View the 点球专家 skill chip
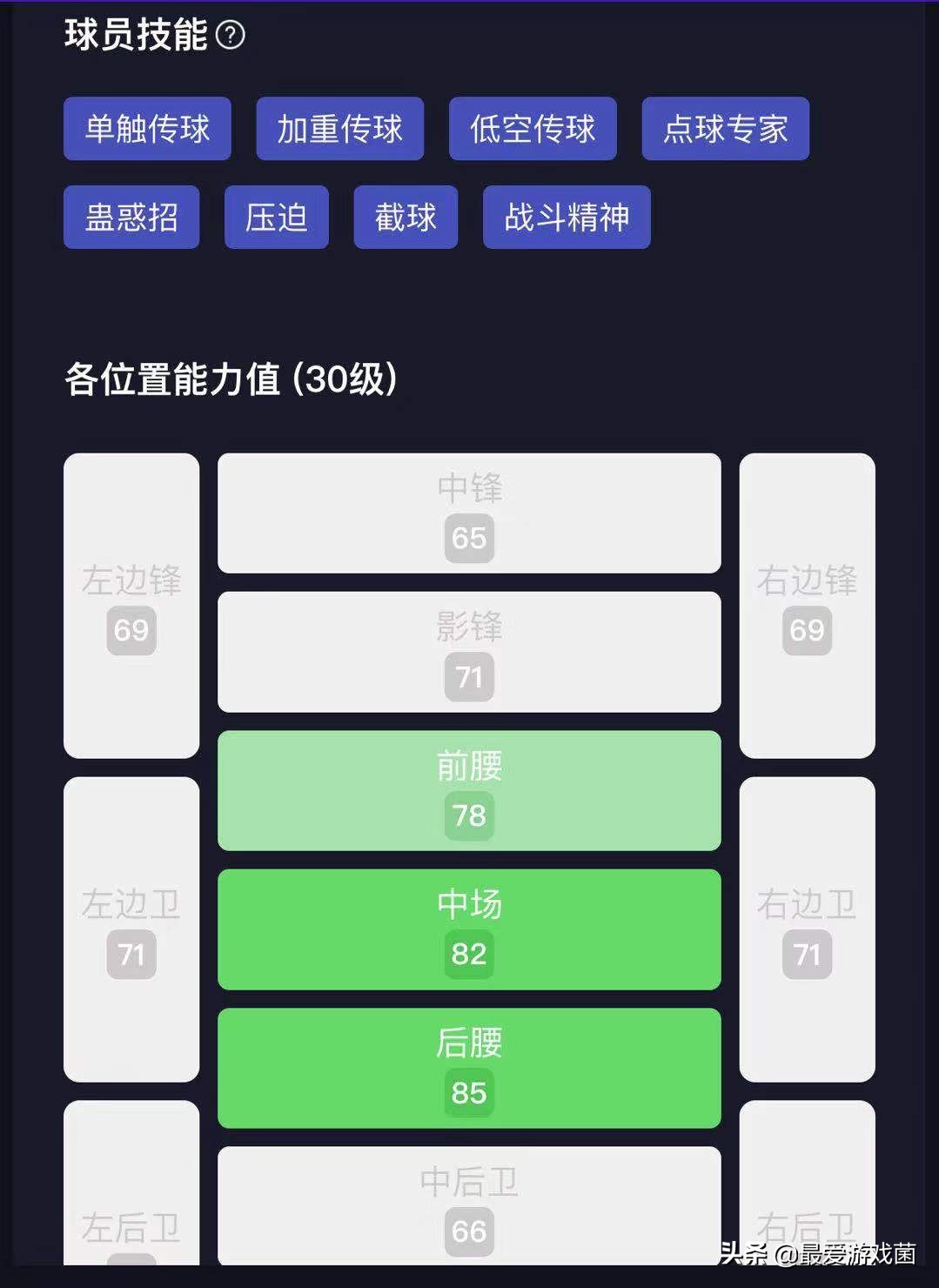This screenshot has height=1288, width=939. click(x=725, y=129)
